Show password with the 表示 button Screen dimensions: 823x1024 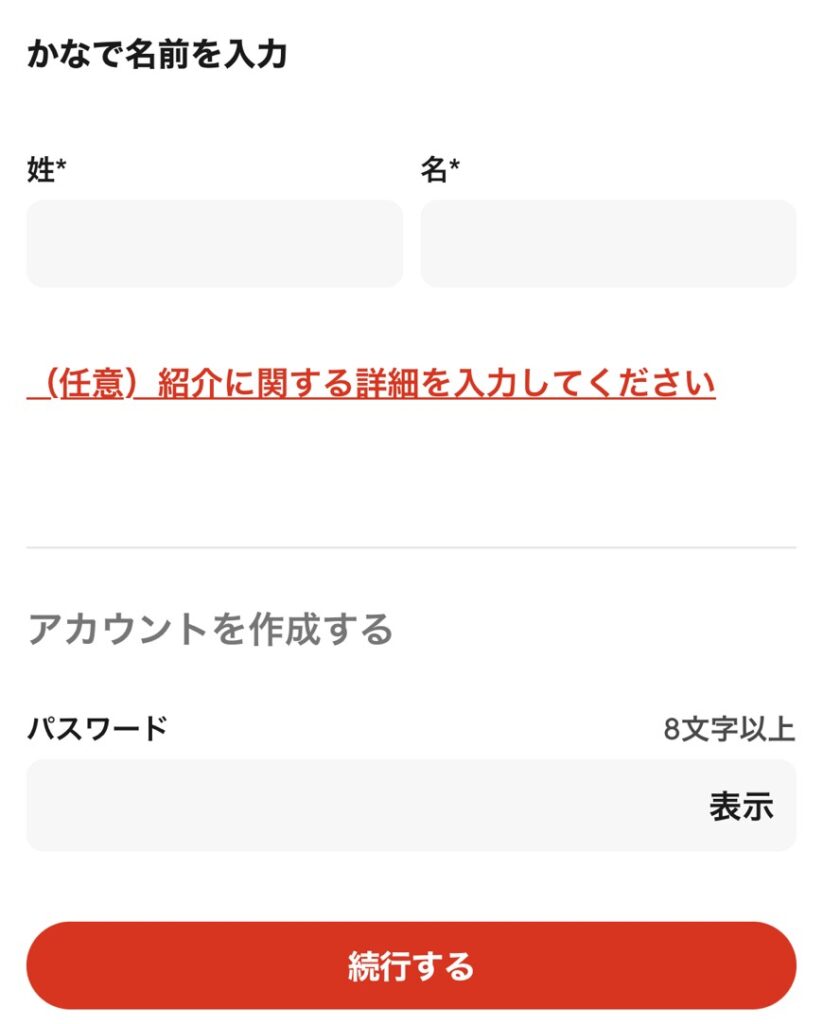pyautogui.click(x=741, y=806)
